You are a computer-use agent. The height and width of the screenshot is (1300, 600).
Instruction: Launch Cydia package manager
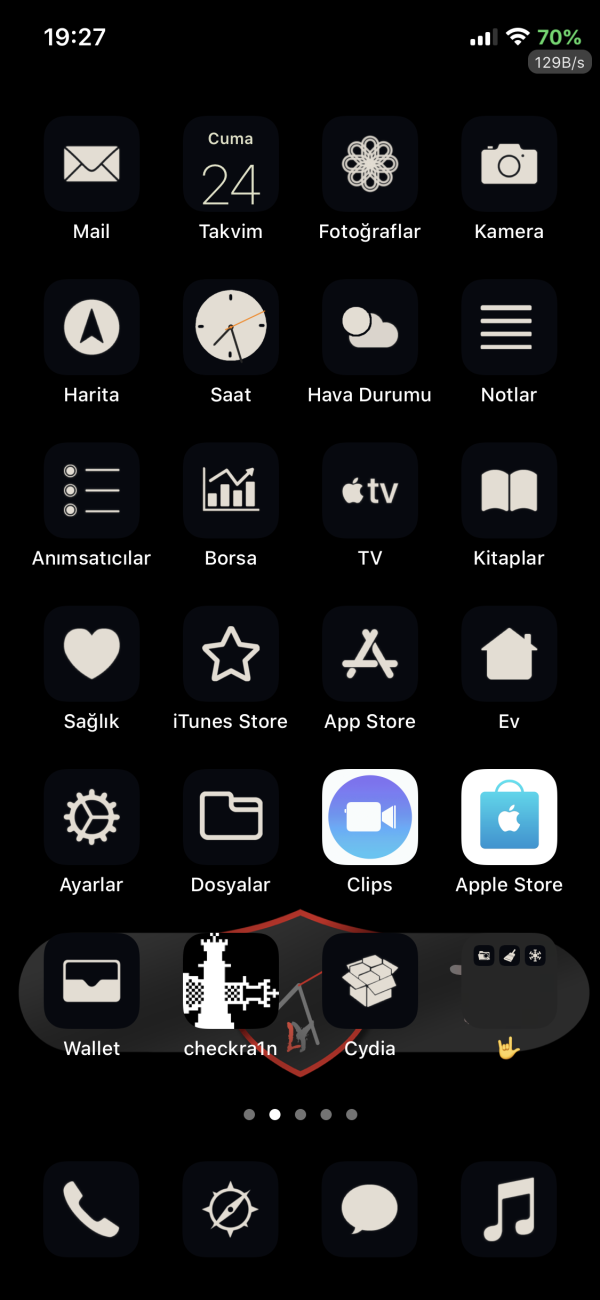click(370, 980)
